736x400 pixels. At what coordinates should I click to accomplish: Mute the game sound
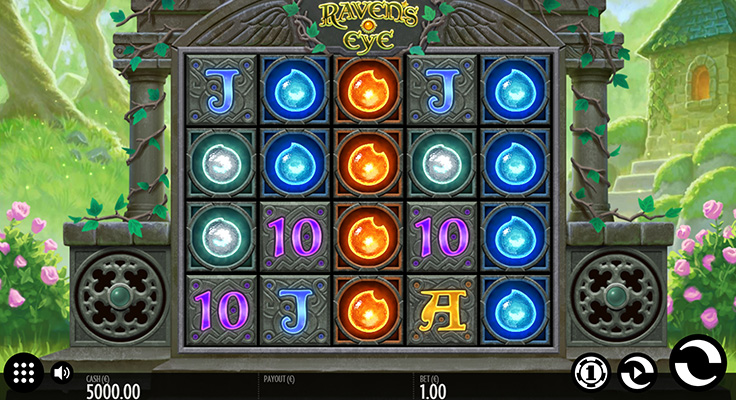pyautogui.click(x=62, y=373)
